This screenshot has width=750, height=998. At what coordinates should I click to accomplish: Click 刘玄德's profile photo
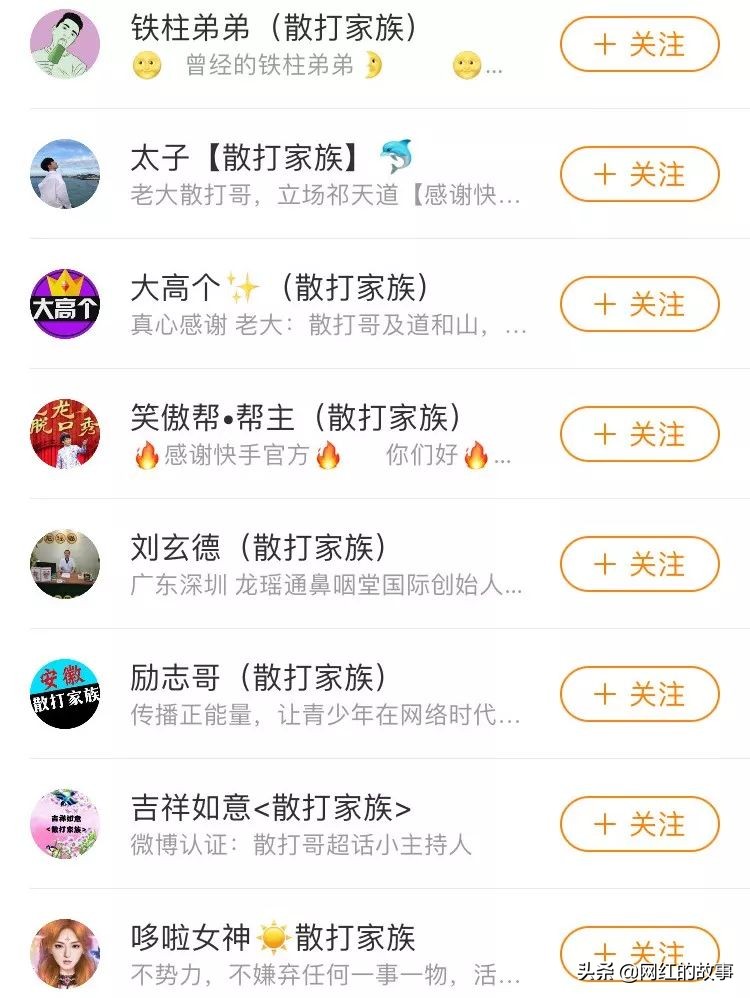65,564
